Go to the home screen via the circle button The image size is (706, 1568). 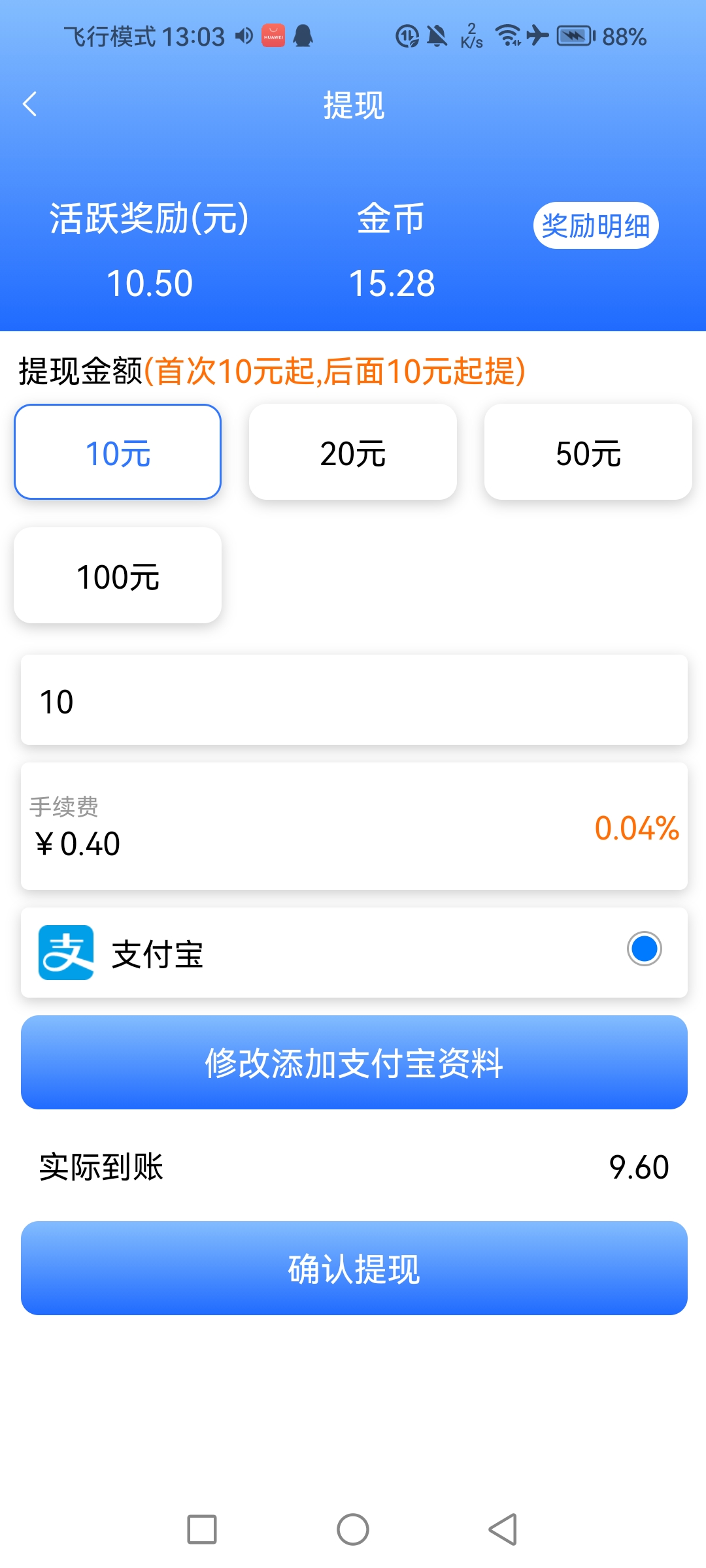click(353, 1529)
